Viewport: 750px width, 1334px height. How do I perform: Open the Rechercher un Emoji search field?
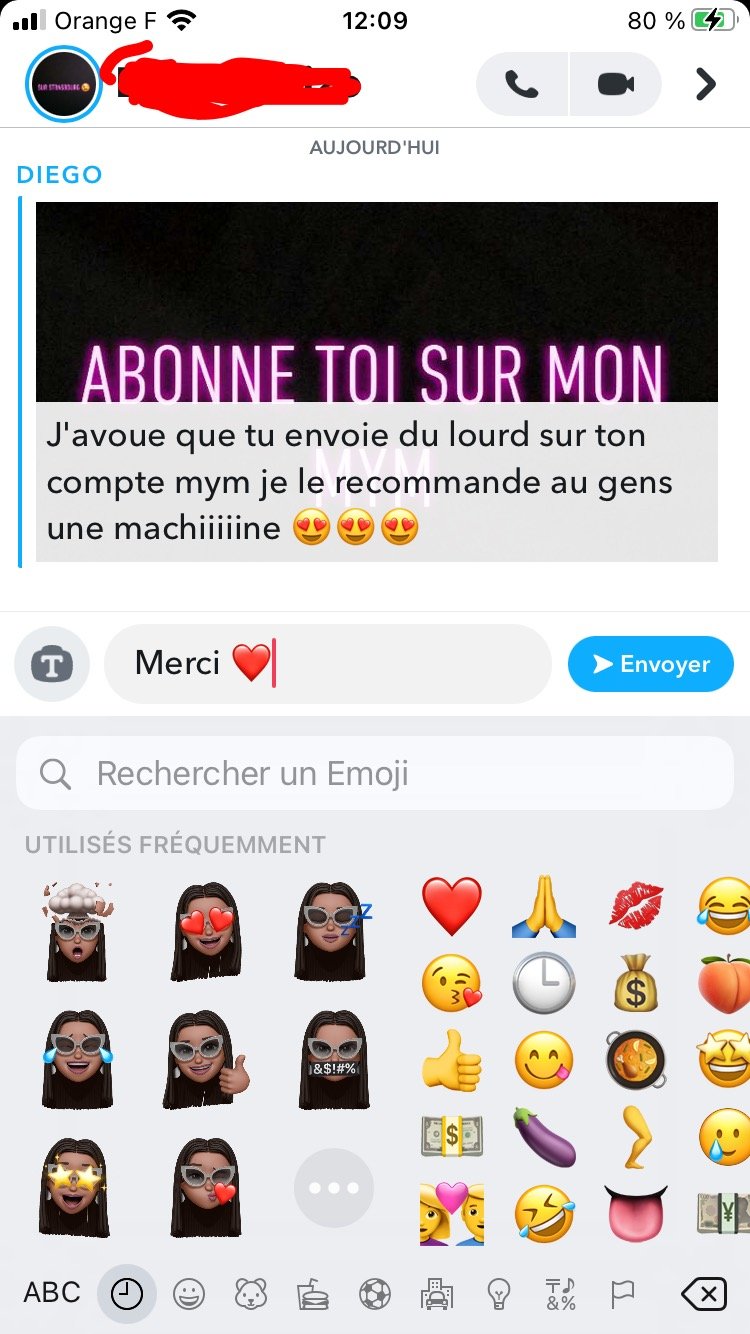coord(375,773)
